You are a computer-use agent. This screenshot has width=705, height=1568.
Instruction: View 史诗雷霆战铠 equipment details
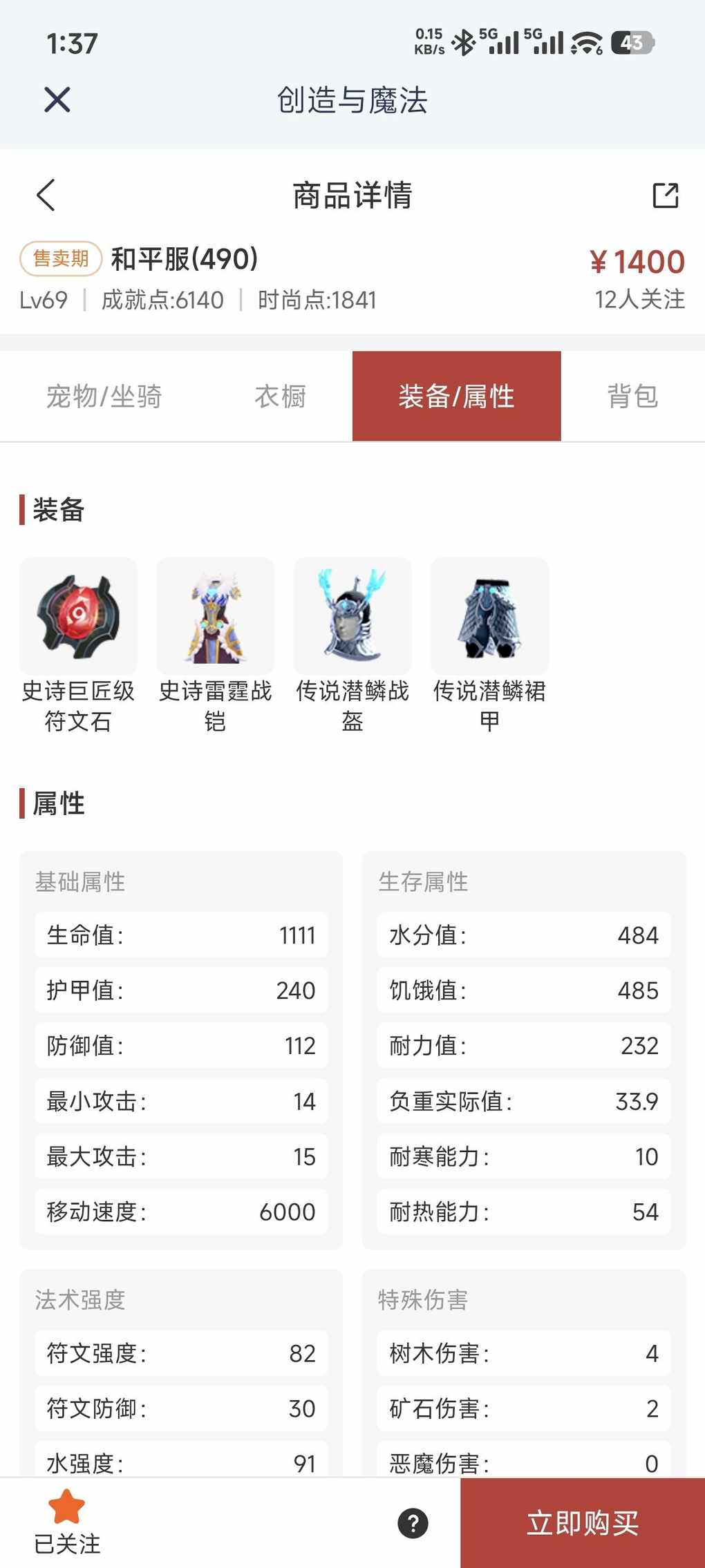pyautogui.click(x=215, y=616)
